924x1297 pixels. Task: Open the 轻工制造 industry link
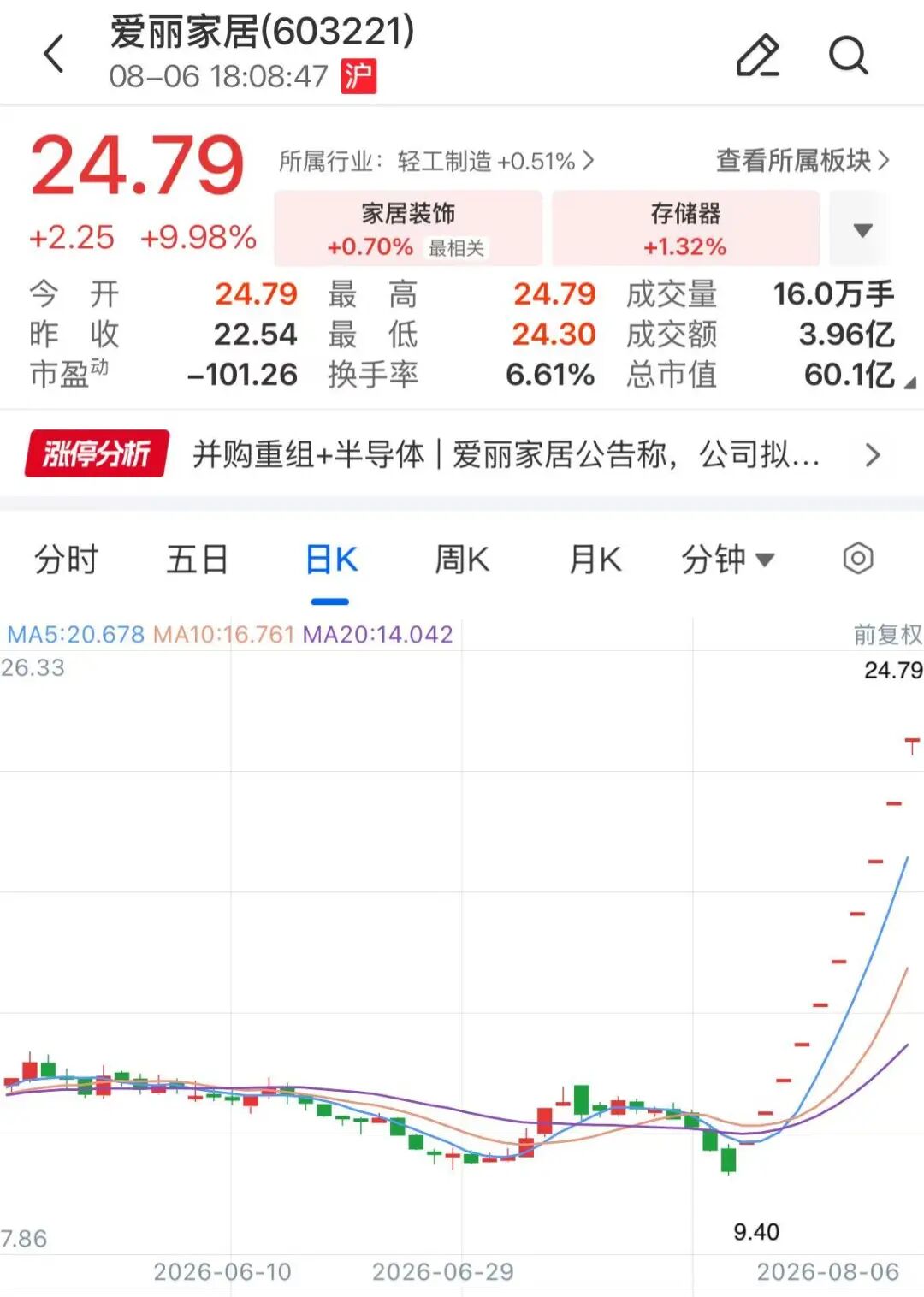click(436, 161)
